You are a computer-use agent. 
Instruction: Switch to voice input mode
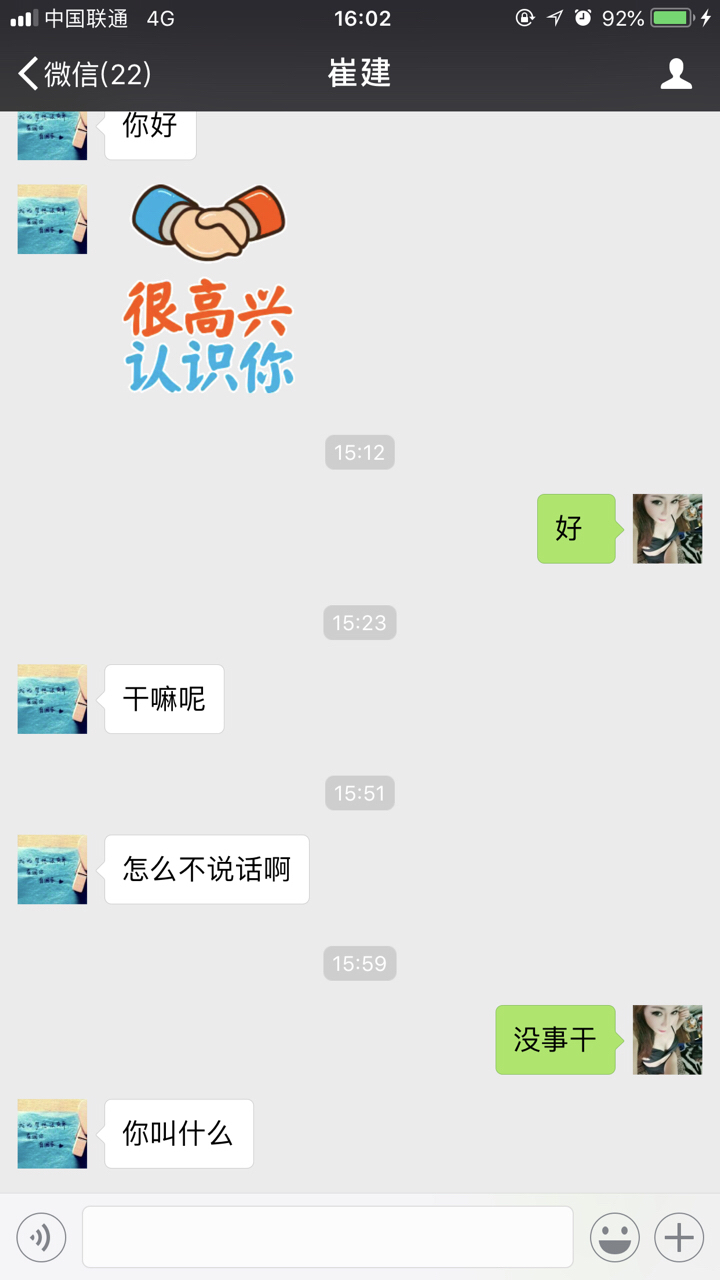coord(41,1238)
